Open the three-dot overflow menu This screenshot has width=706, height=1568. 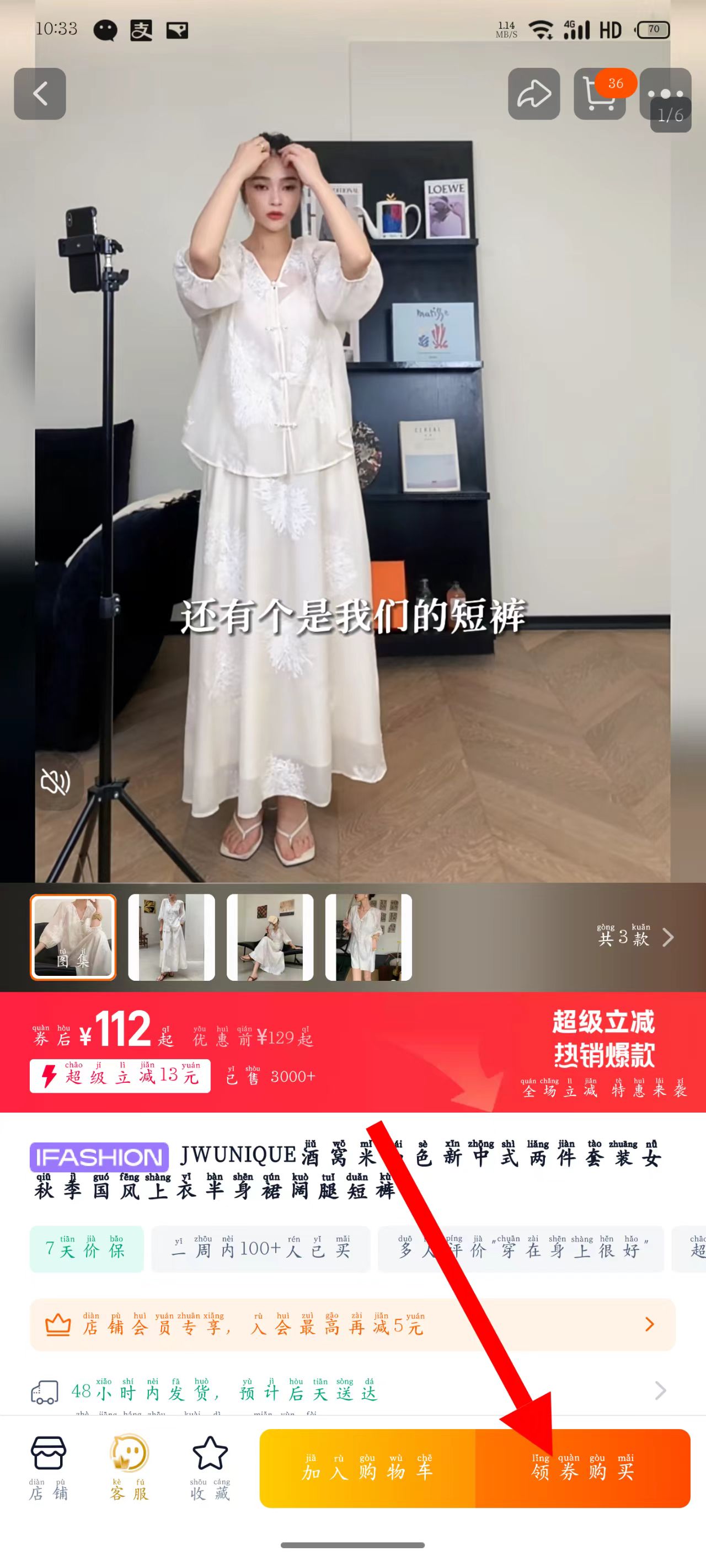pyautogui.click(x=665, y=93)
